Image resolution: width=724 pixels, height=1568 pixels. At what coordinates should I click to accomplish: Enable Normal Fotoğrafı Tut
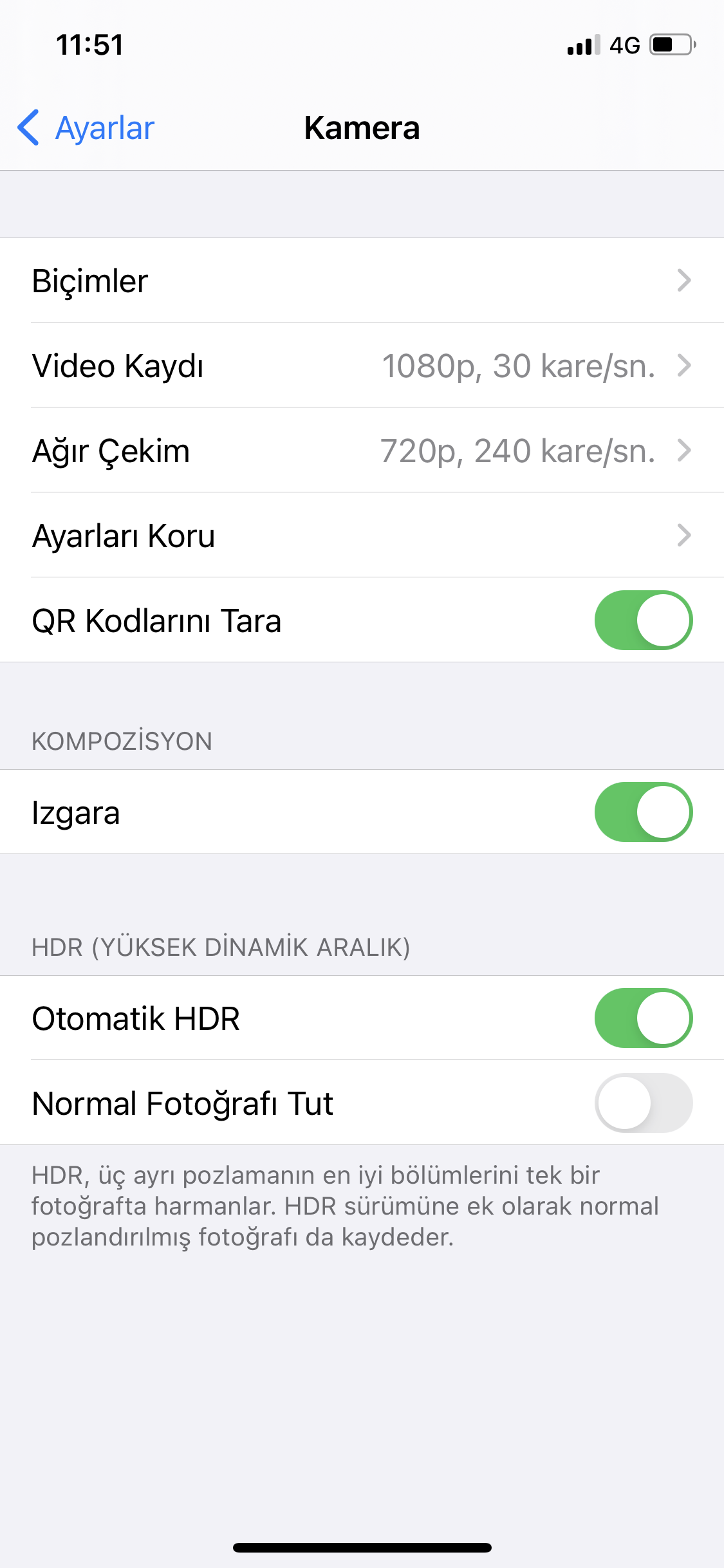(x=643, y=1103)
